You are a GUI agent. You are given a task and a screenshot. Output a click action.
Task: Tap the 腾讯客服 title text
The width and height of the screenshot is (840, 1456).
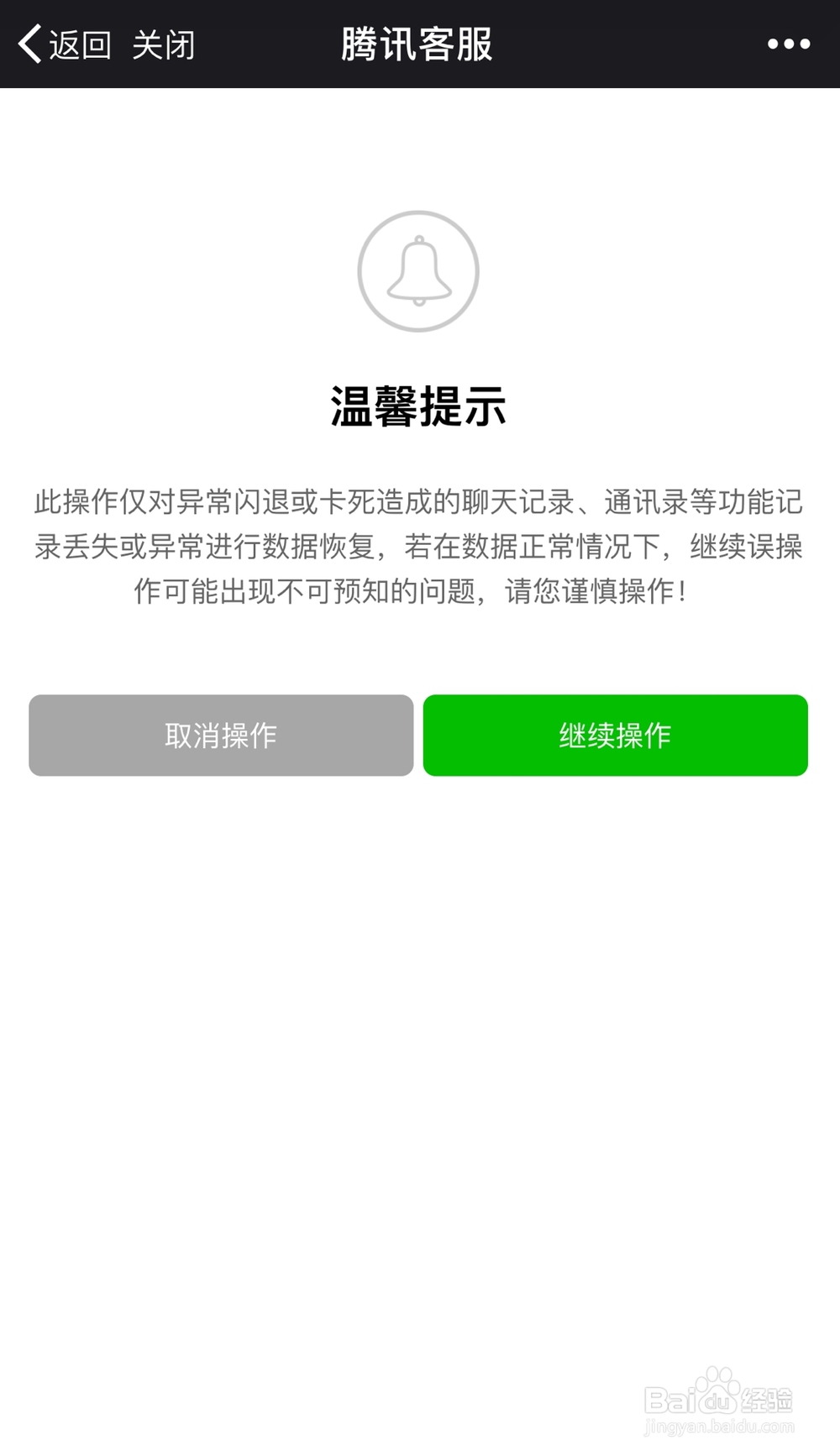417,44
